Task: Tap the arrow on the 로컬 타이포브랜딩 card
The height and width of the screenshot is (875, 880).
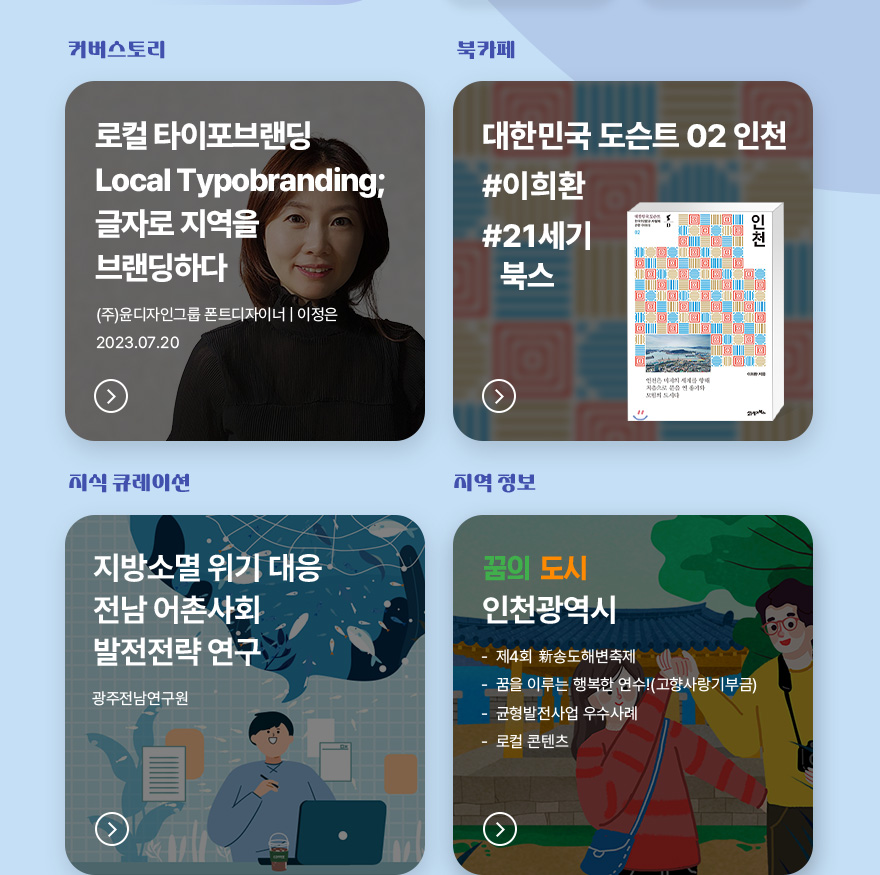Action: tap(111, 396)
